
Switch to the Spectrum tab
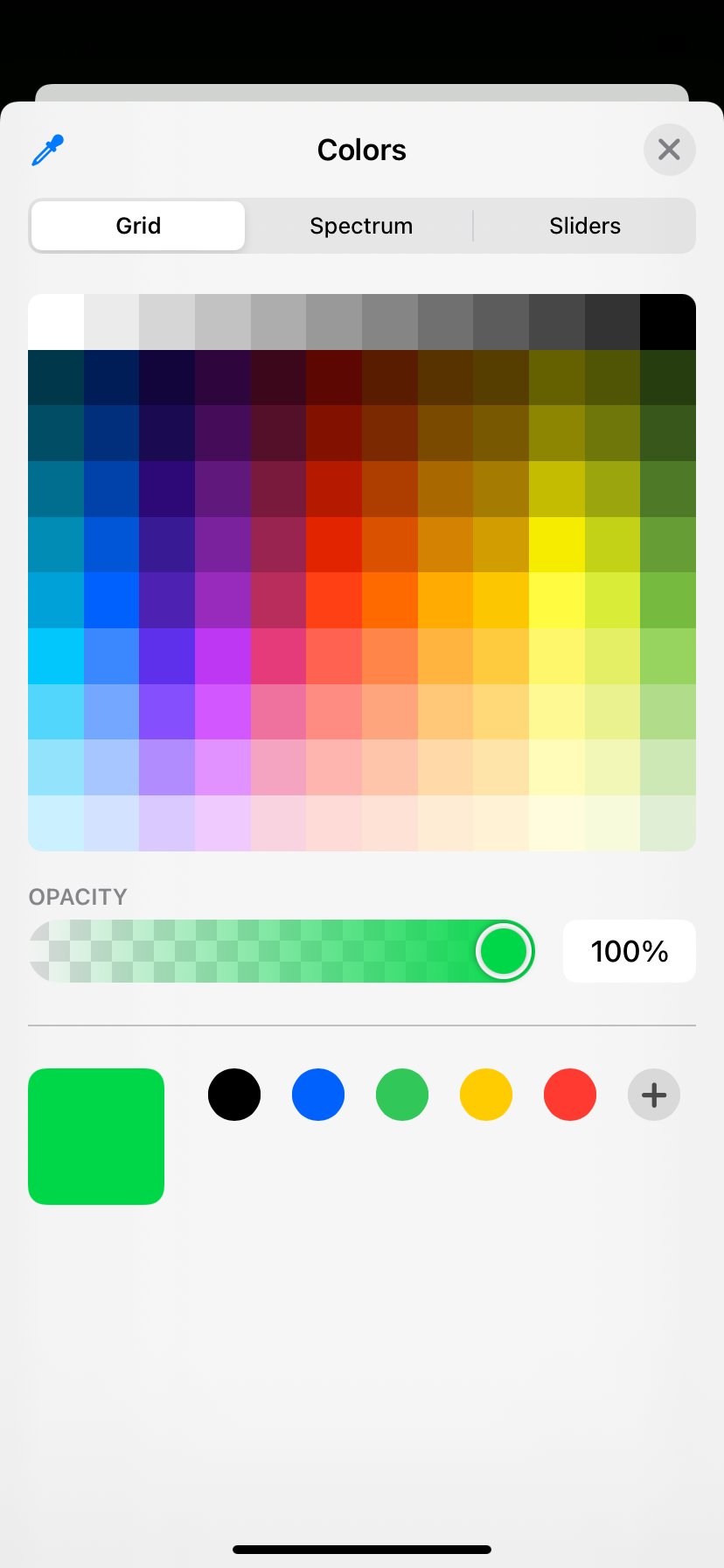361,226
